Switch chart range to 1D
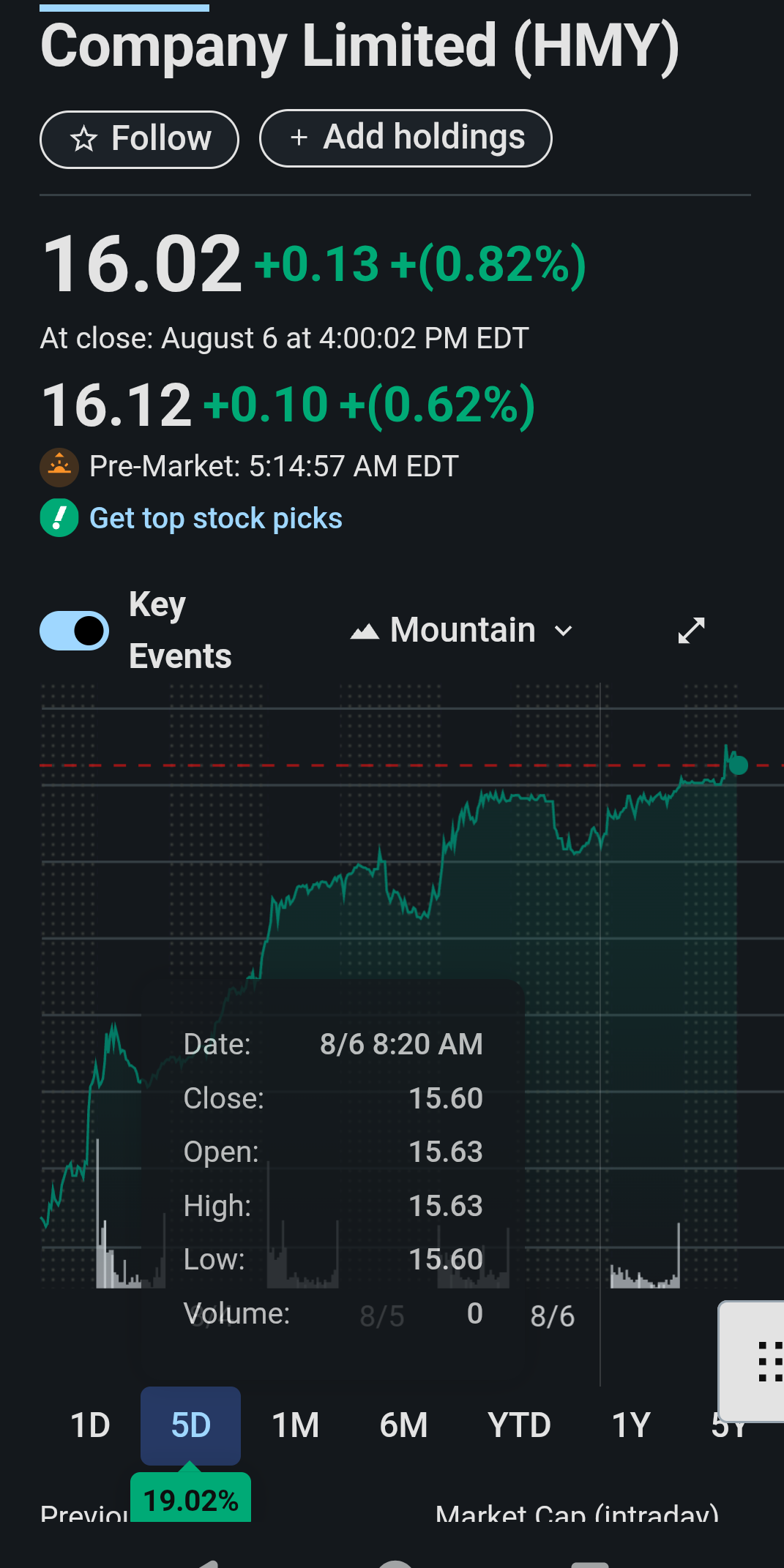The image size is (784, 1568). (x=90, y=1425)
